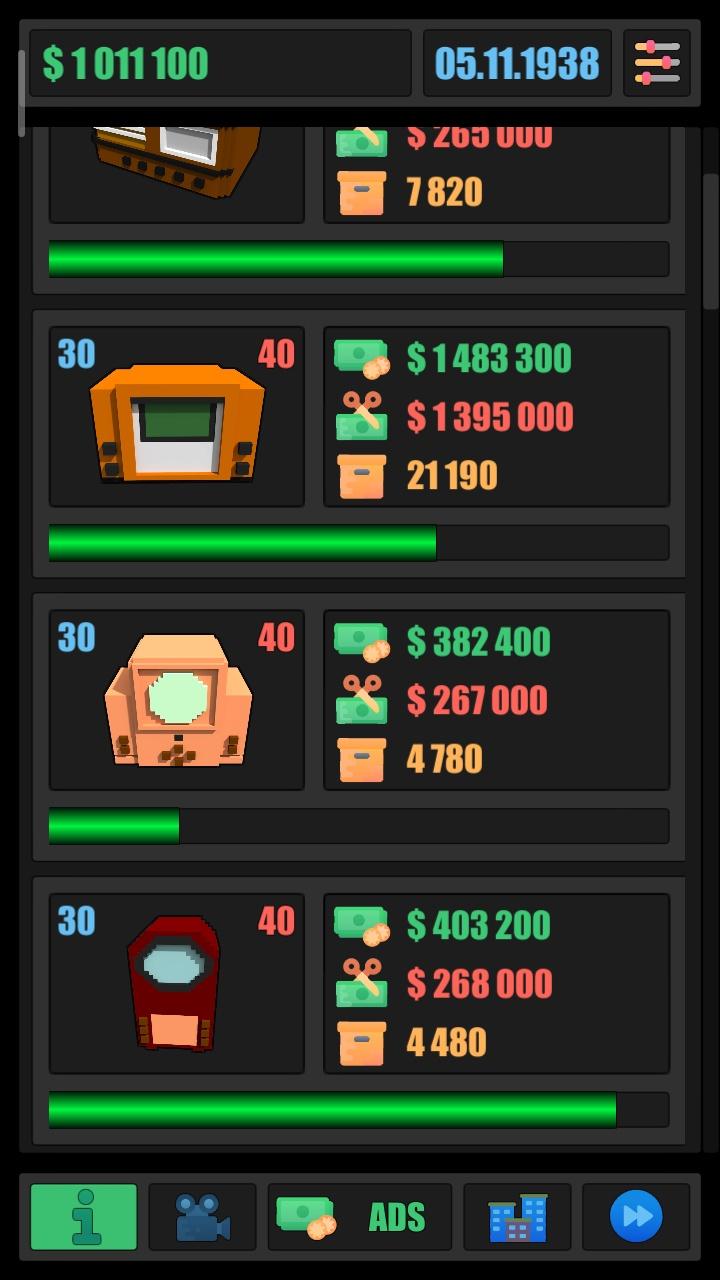Open the TV card earning $382 400
Image resolution: width=720 pixels, height=1280 pixels.
click(359, 727)
